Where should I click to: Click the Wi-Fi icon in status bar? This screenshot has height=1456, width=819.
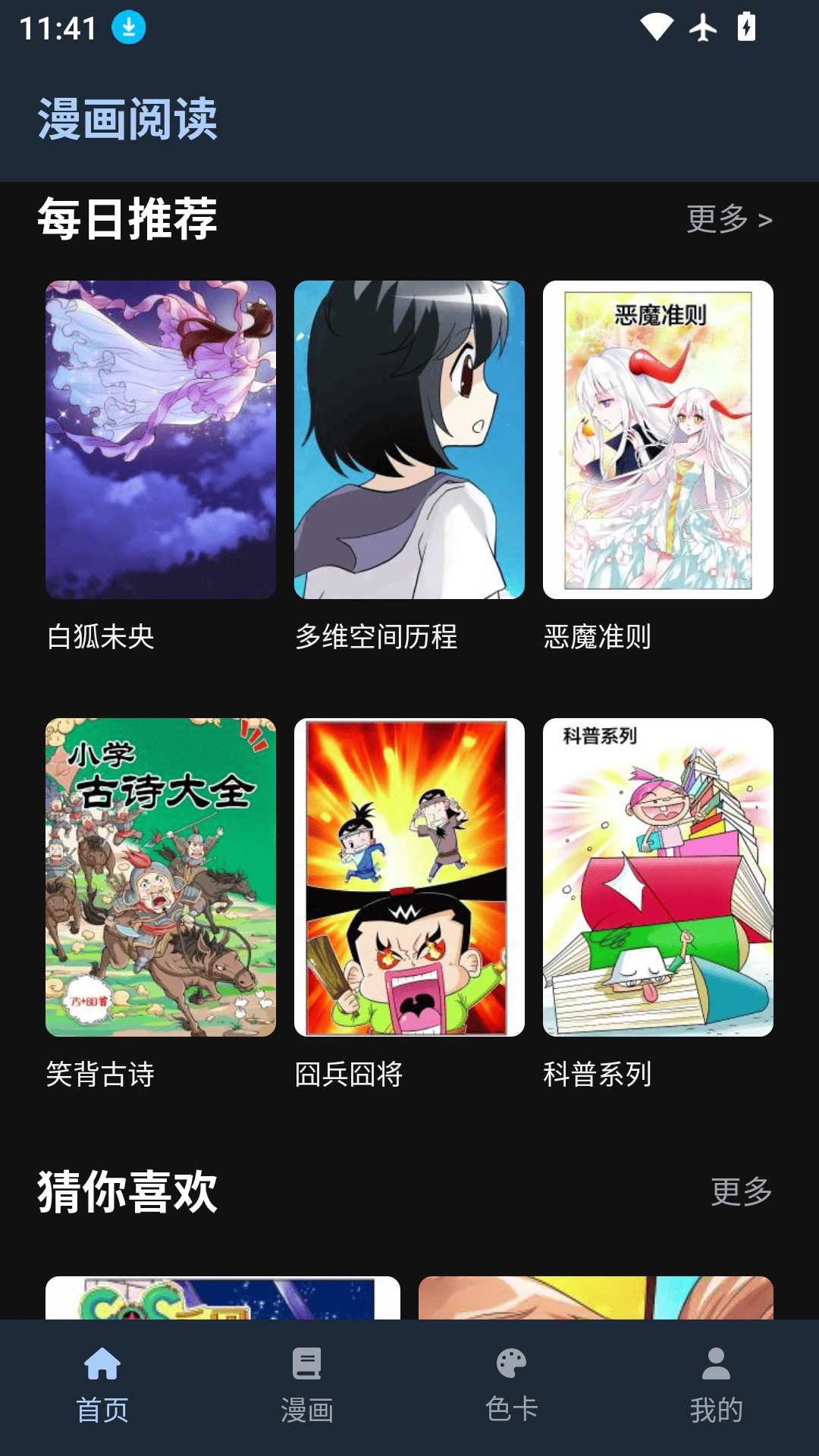pyautogui.click(x=654, y=29)
